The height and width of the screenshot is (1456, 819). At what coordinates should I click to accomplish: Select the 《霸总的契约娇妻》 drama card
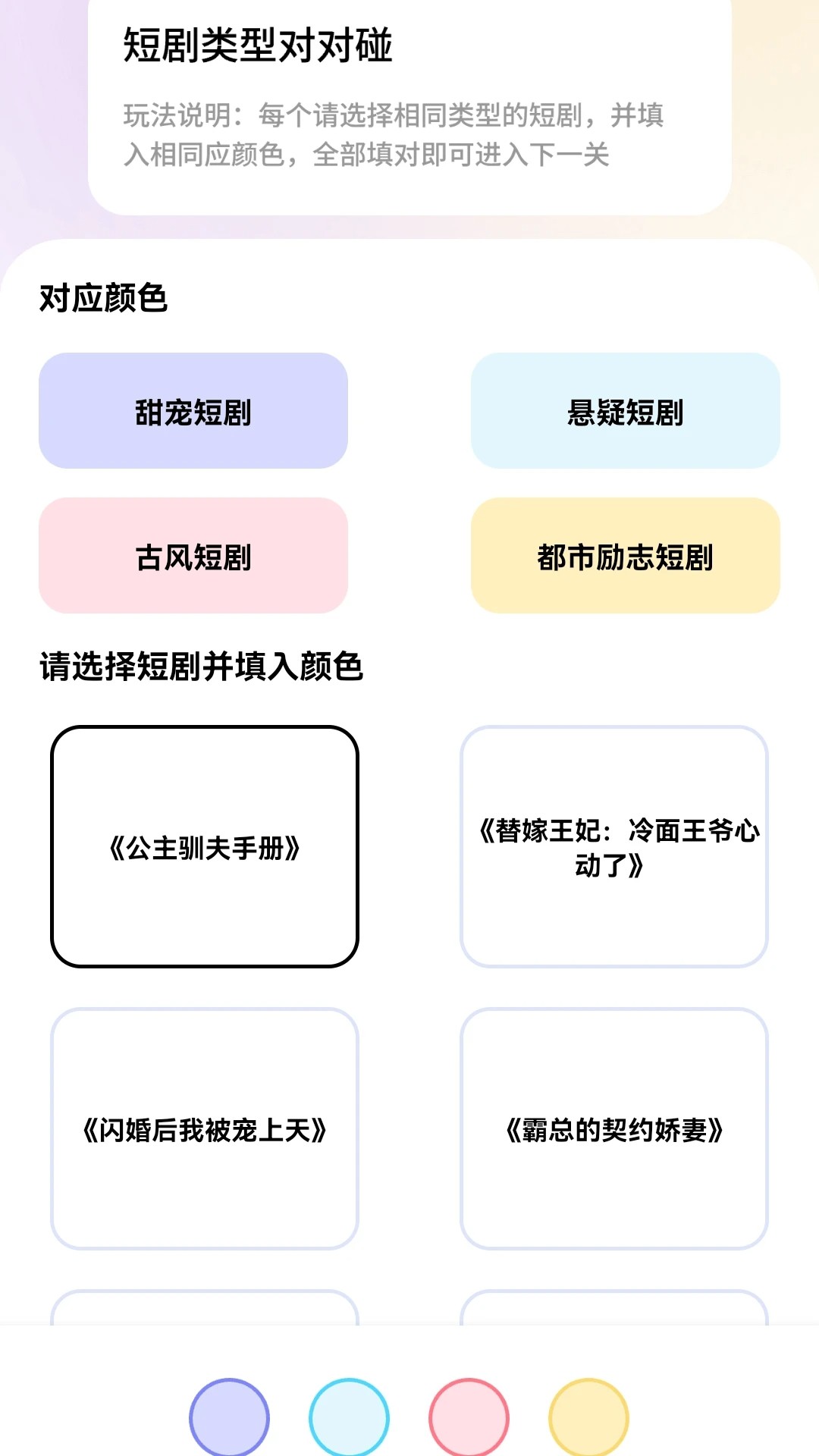point(614,1128)
